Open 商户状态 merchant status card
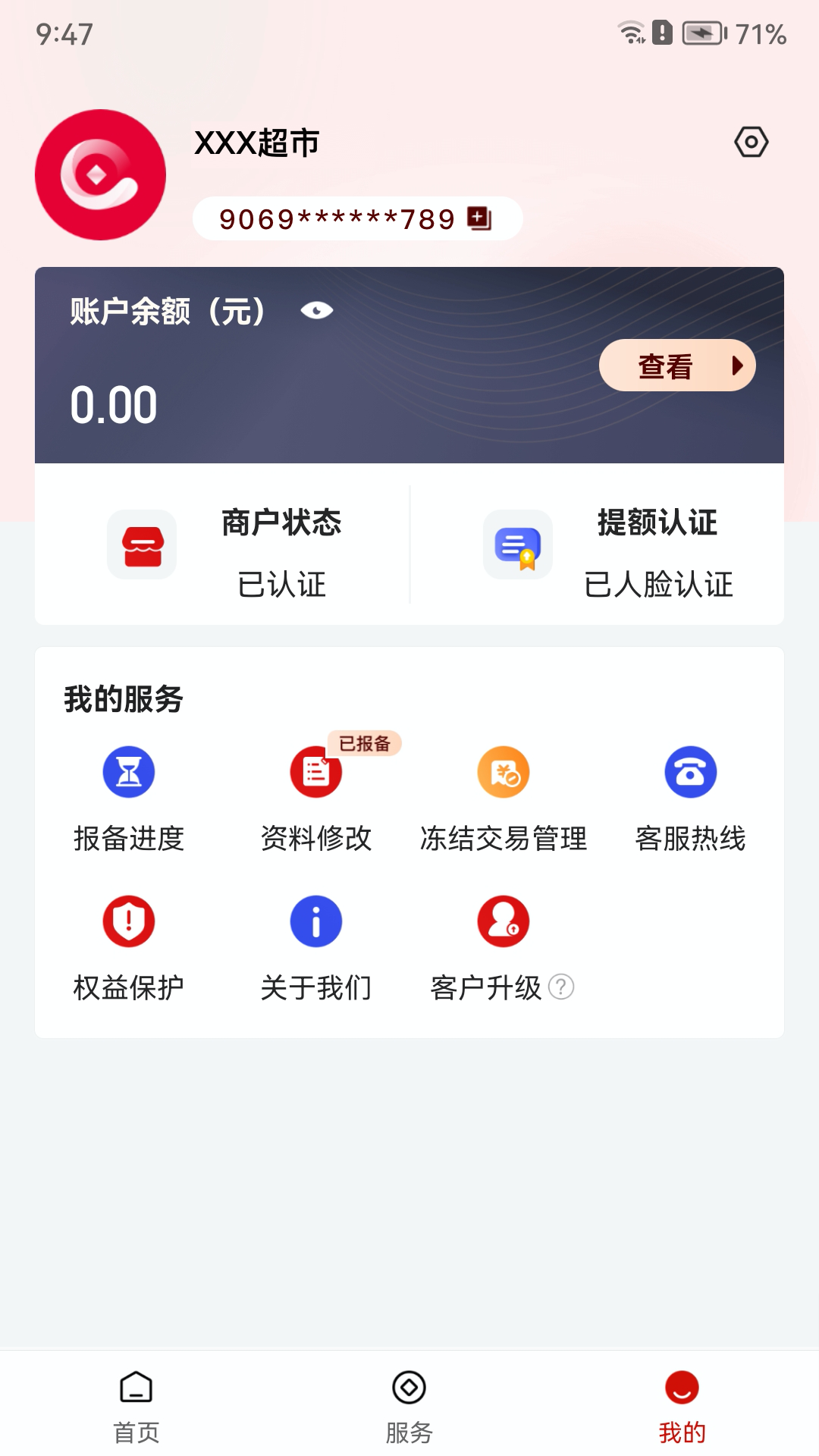This screenshot has height=1456, width=819. pyautogui.click(x=223, y=552)
